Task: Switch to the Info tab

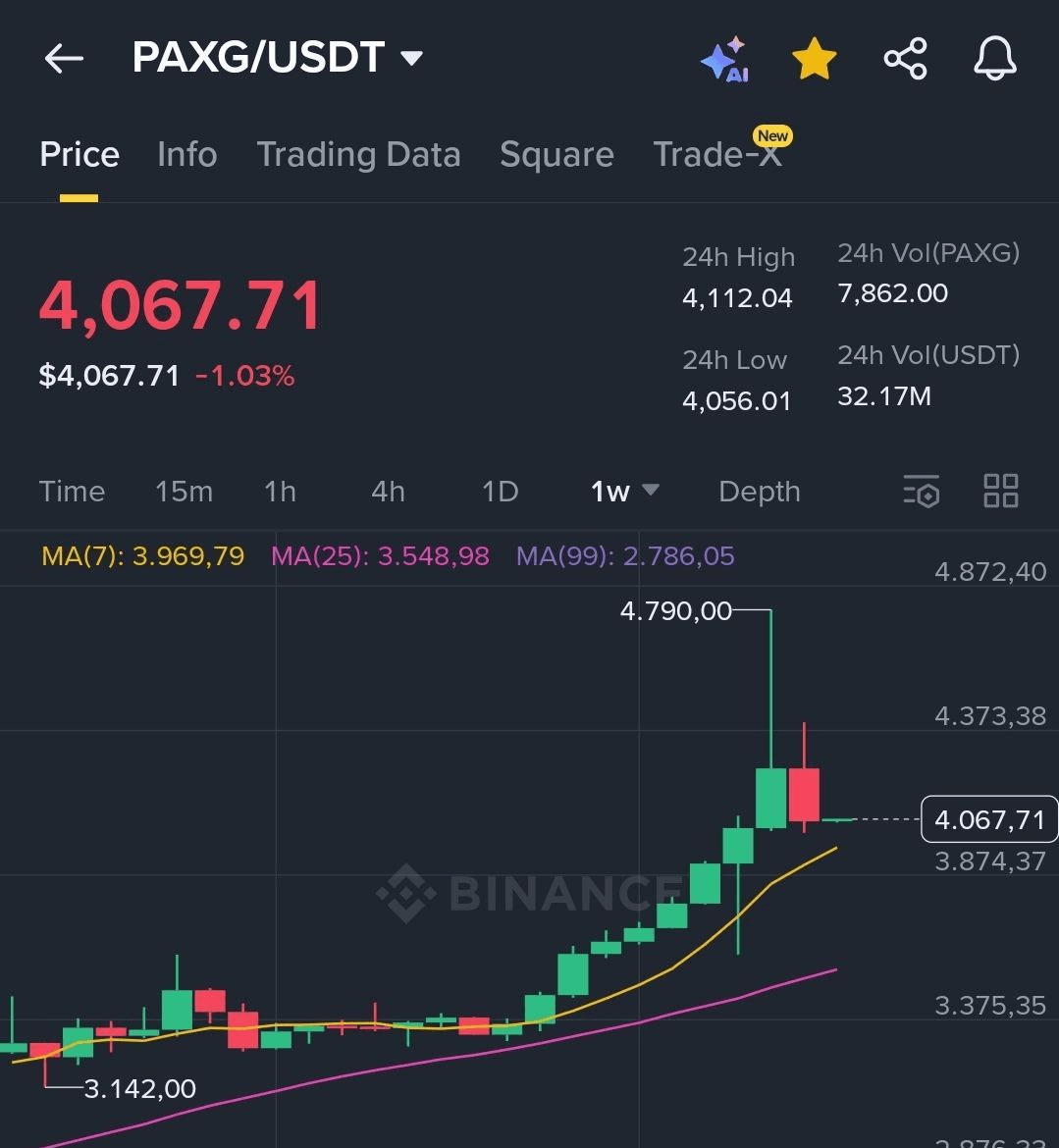Action: click(x=186, y=154)
